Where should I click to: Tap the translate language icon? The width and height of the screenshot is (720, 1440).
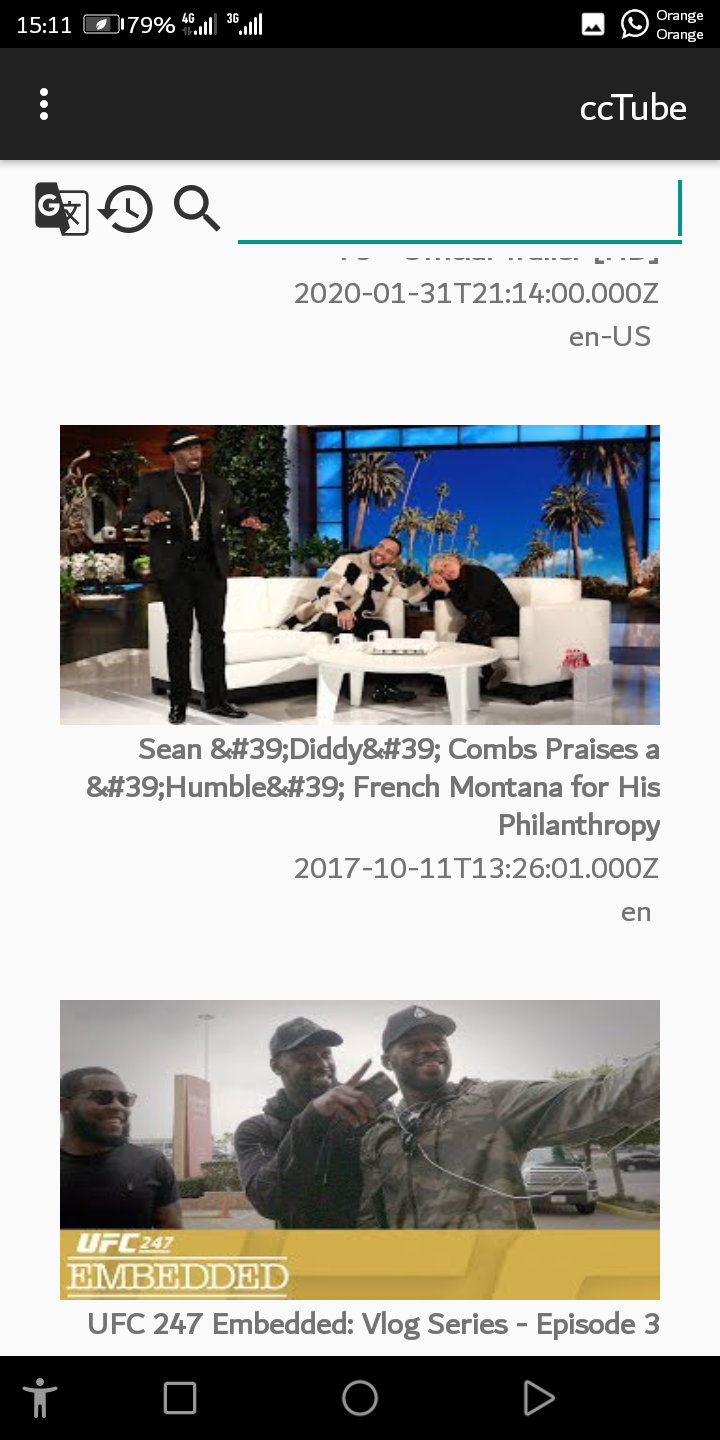pos(62,209)
